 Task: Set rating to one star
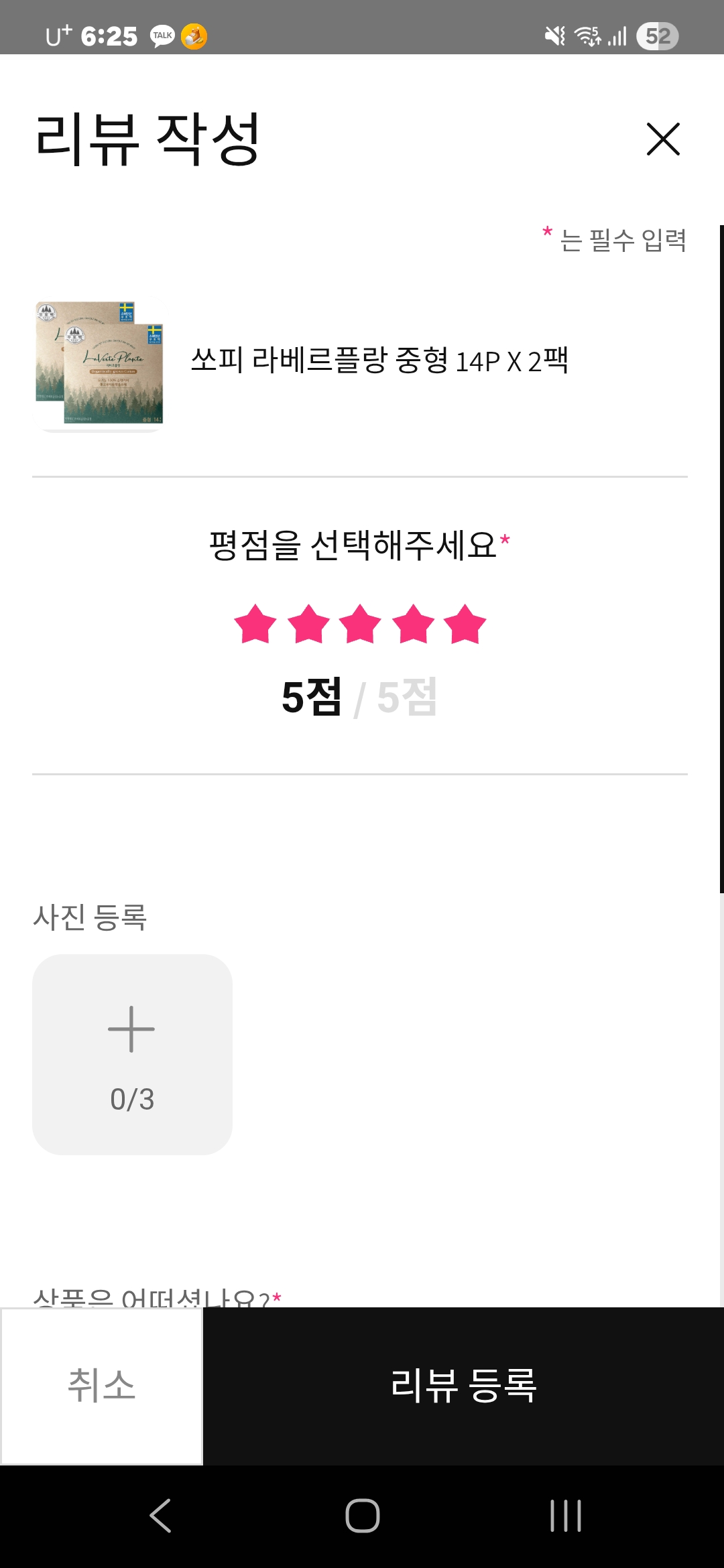point(255,624)
